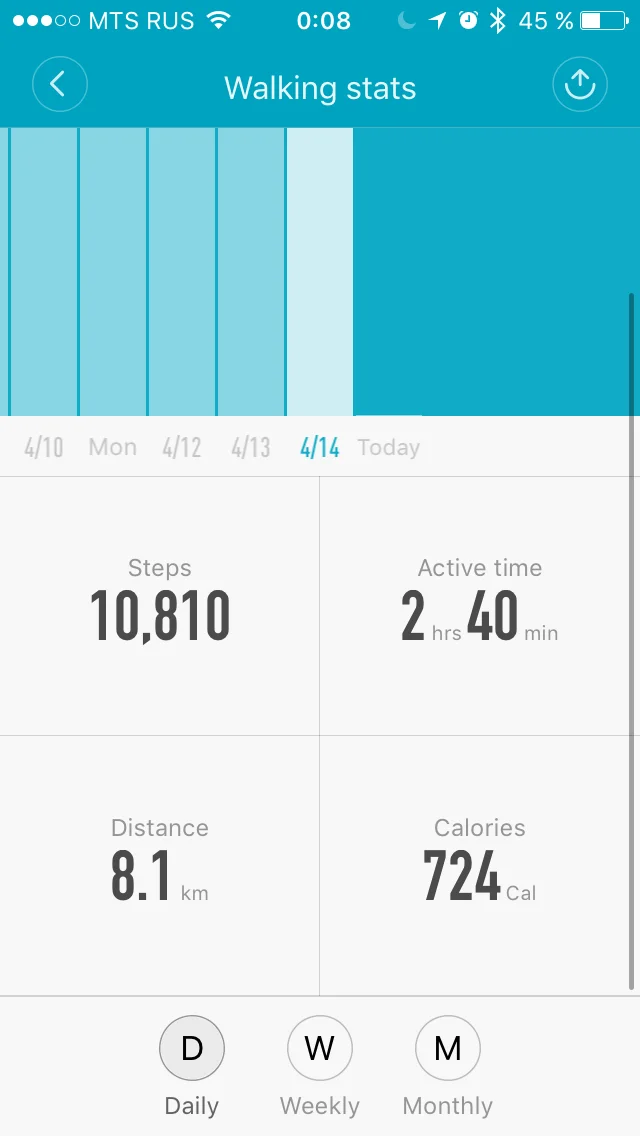Viewport: 640px width, 1136px height.
Task: Select the Mon day bar
Action: [113, 272]
